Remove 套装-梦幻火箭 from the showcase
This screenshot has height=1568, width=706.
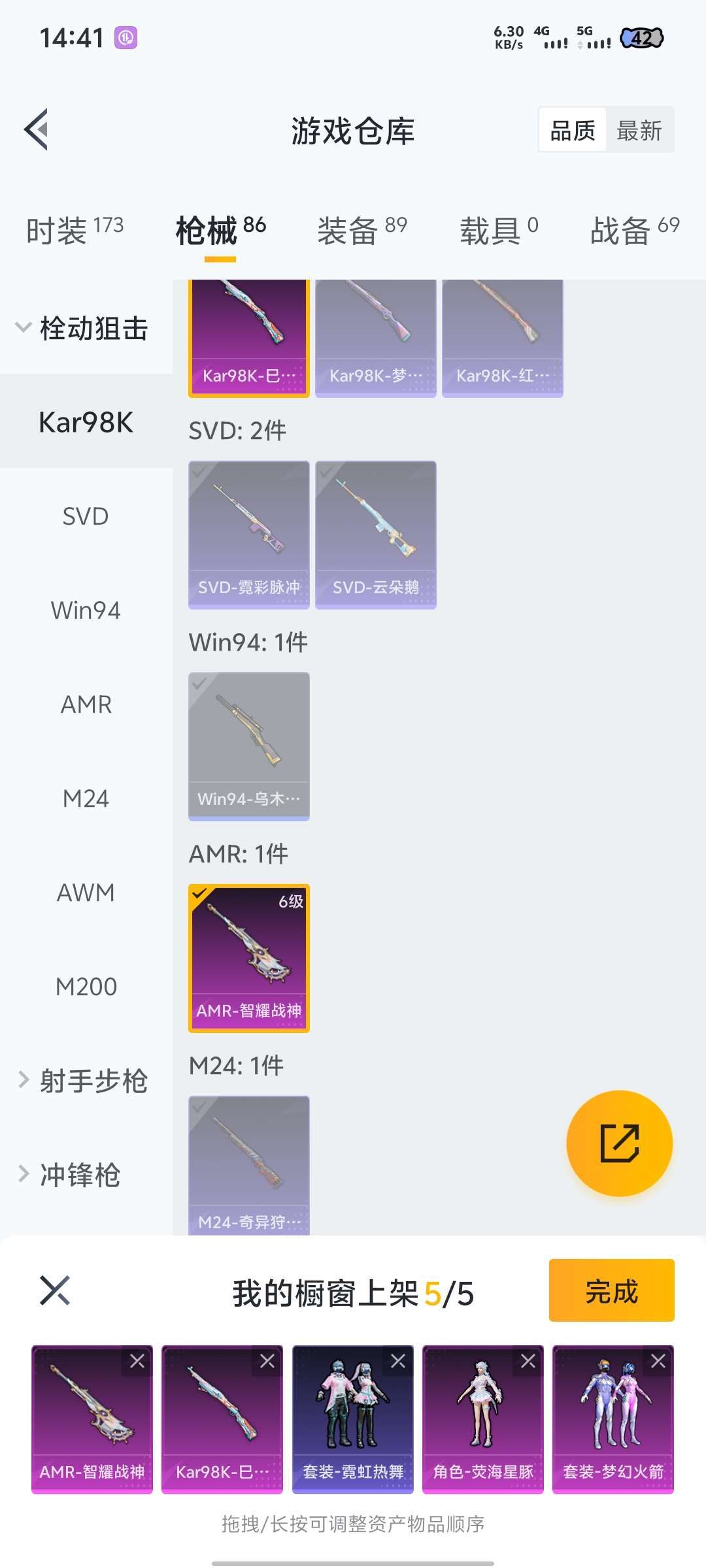pyautogui.click(x=658, y=1362)
